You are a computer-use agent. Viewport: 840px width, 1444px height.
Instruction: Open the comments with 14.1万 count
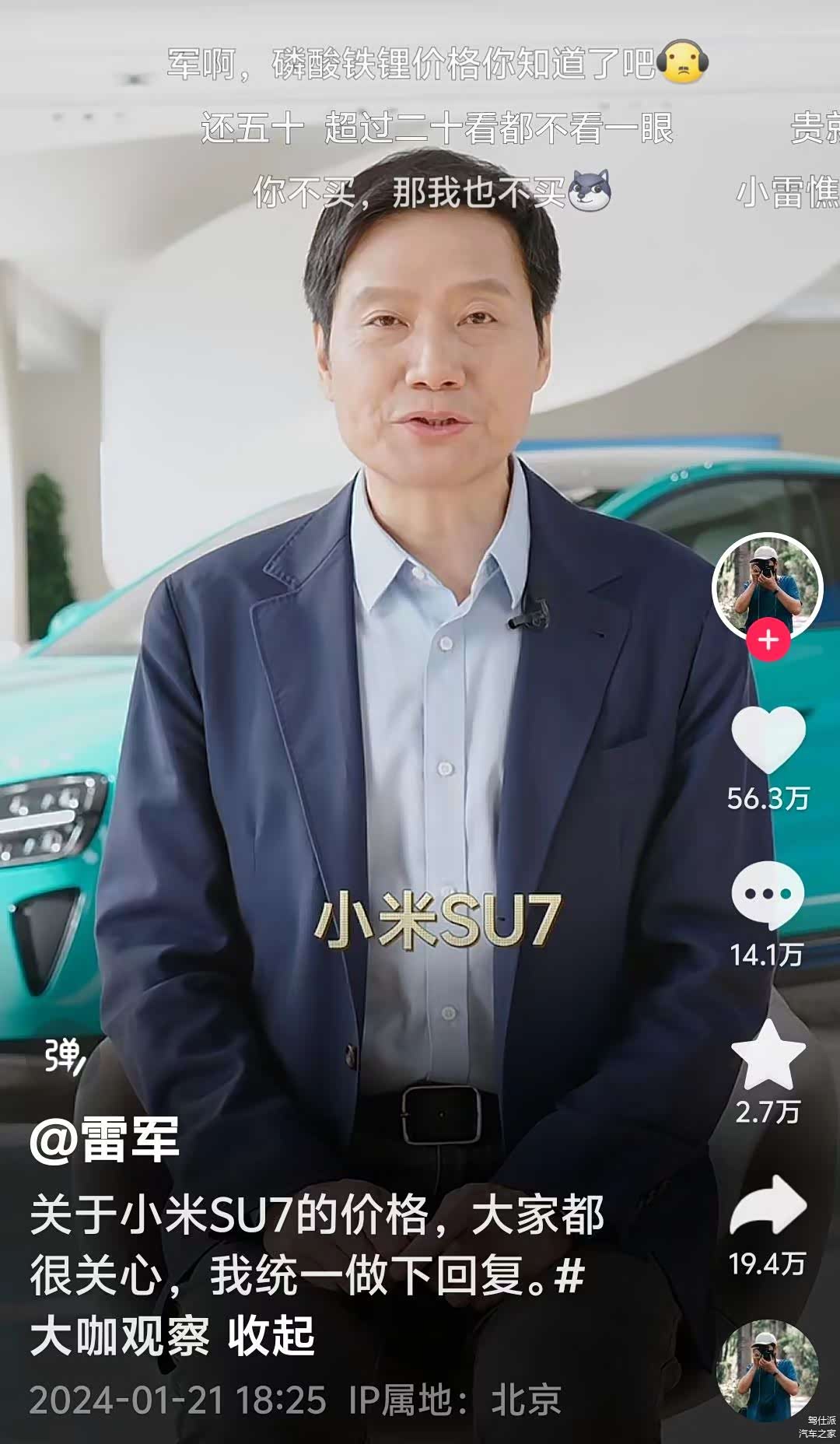(x=767, y=896)
